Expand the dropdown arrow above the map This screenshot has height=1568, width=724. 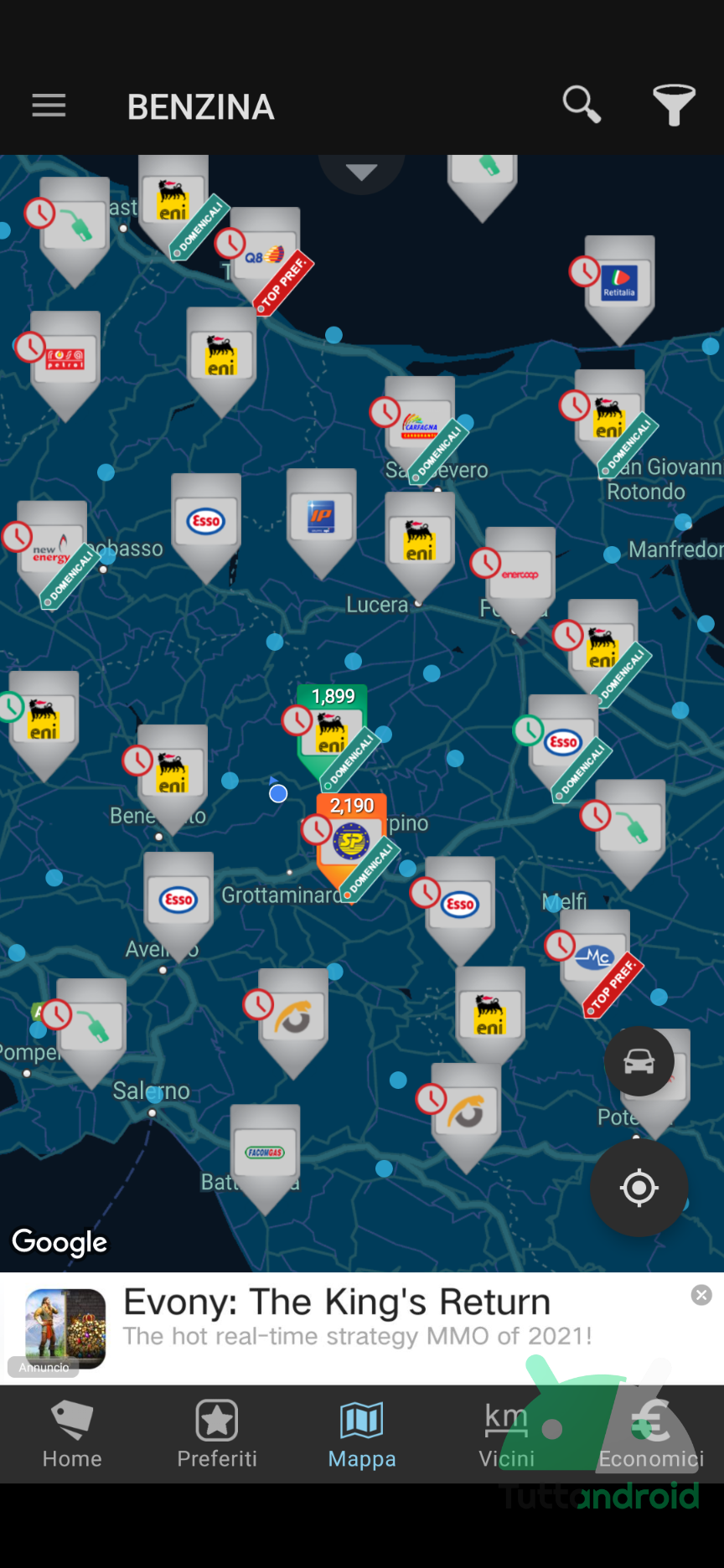coord(361,172)
